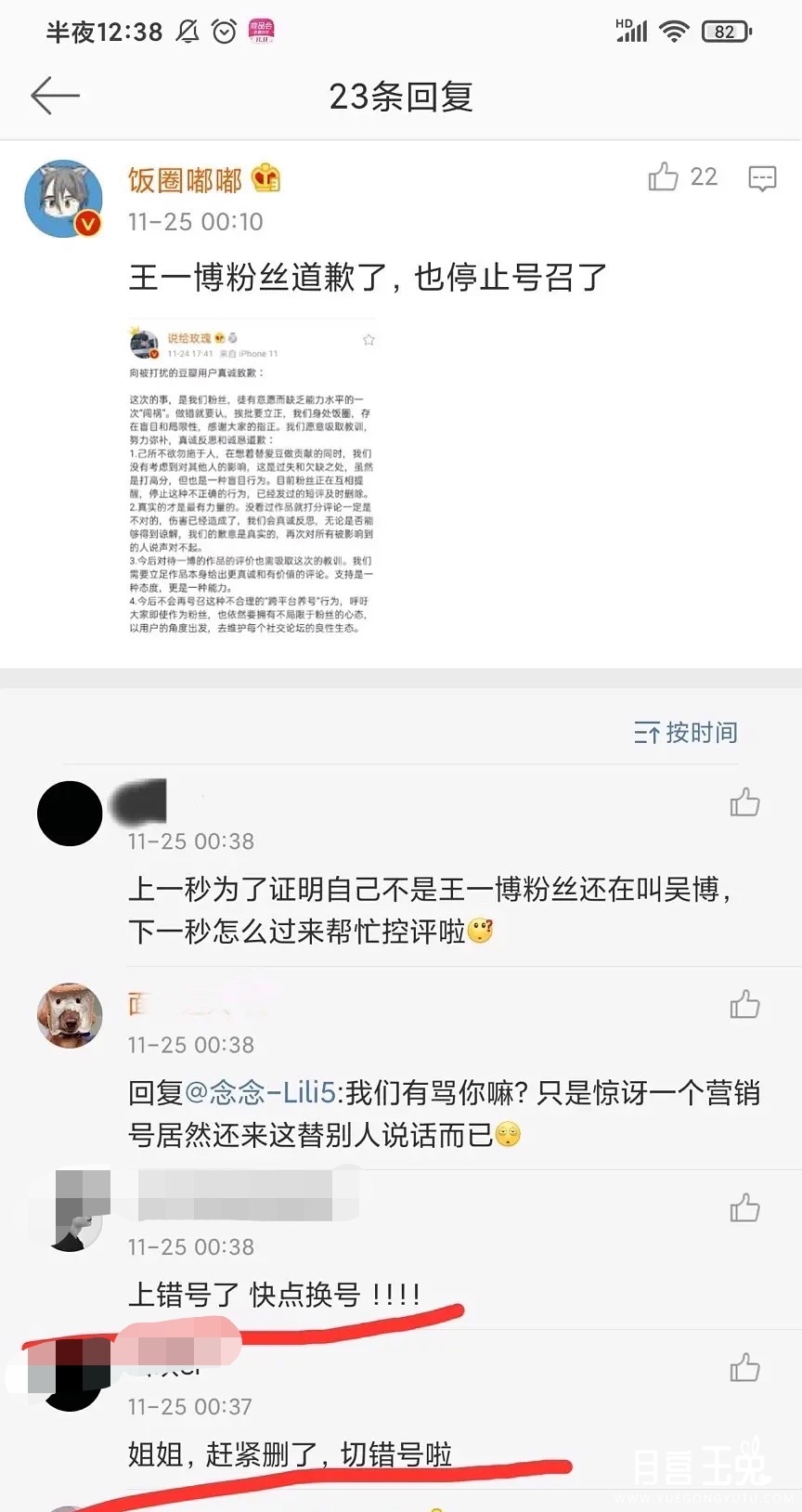
Task: Open the username 饭圈嘟嘟
Action: pyautogui.click(x=185, y=180)
